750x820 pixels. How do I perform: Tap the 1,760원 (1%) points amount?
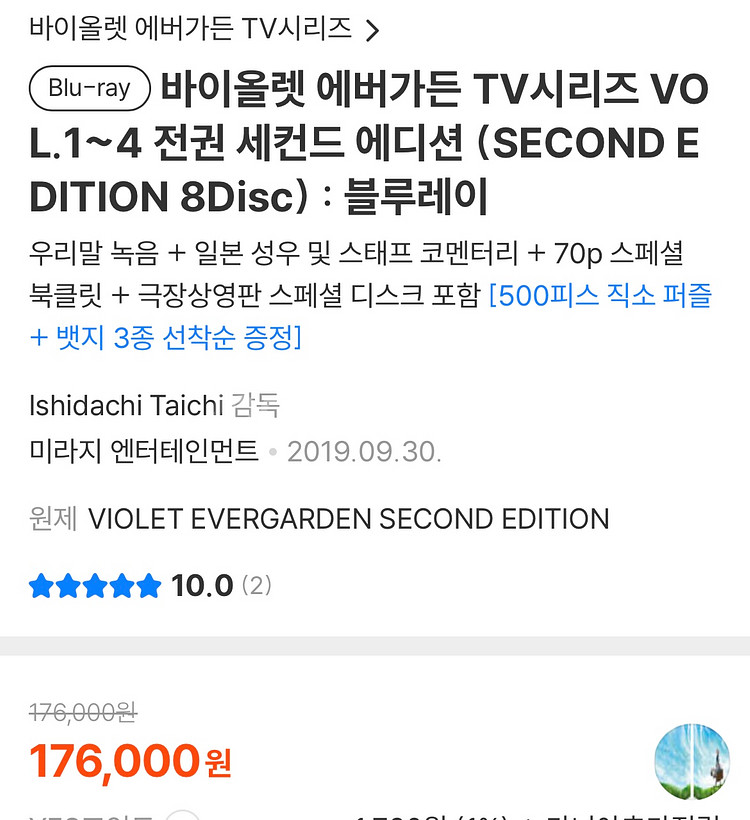pyautogui.click(x=425, y=815)
